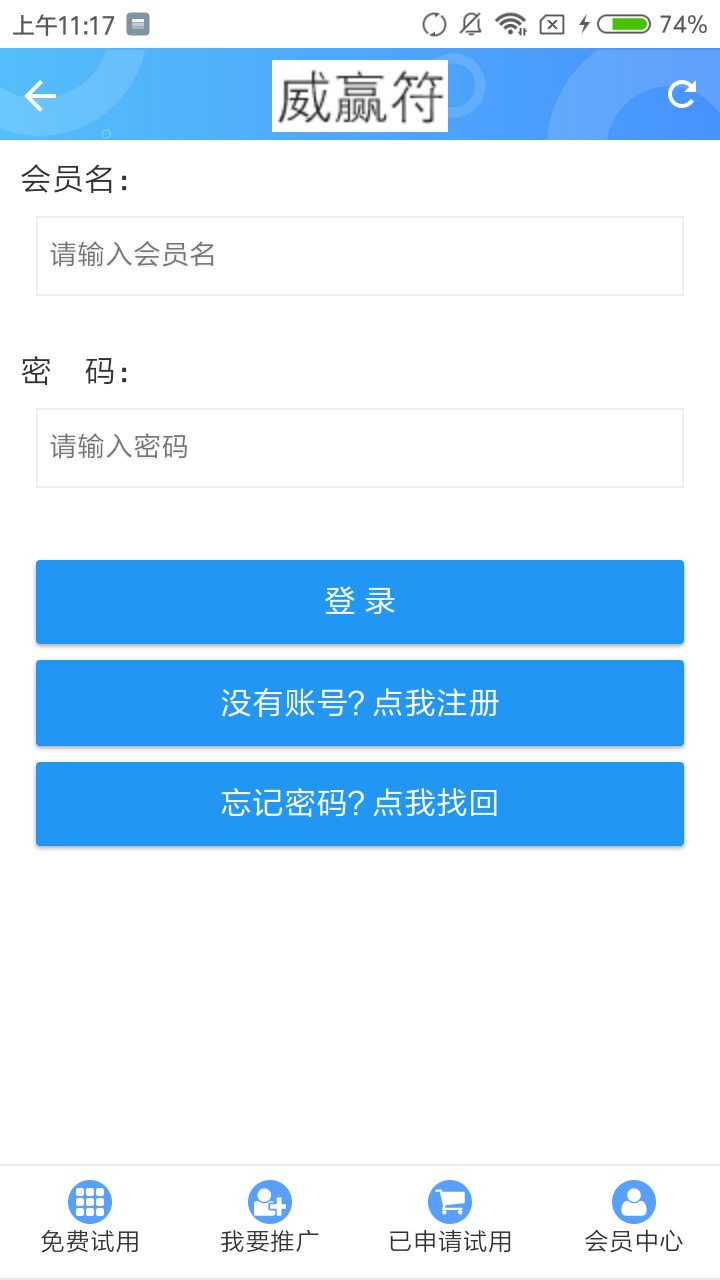Image resolution: width=720 pixels, height=1280 pixels.
Task: Reload the page with refresh icon
Action: coord(681,95)
